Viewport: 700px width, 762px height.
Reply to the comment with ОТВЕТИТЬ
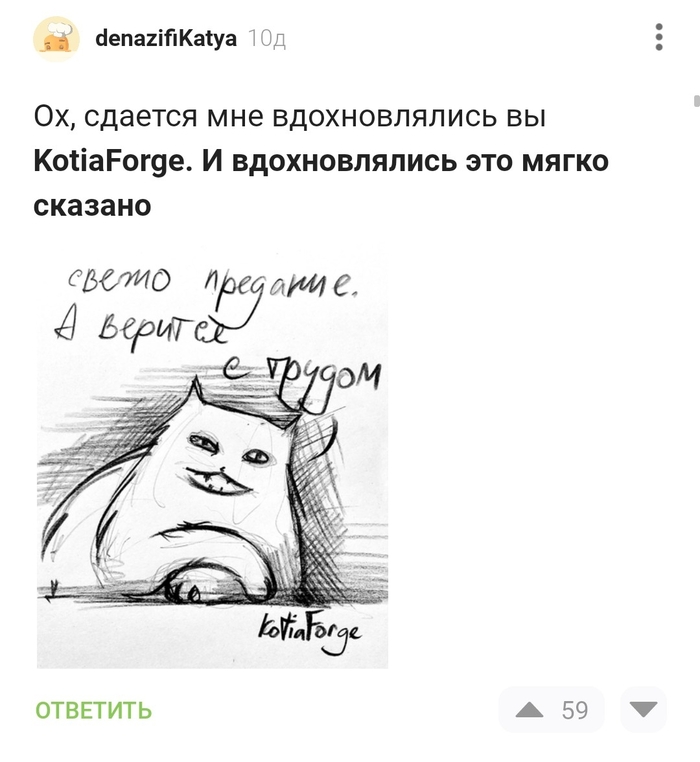coord(94,711)
